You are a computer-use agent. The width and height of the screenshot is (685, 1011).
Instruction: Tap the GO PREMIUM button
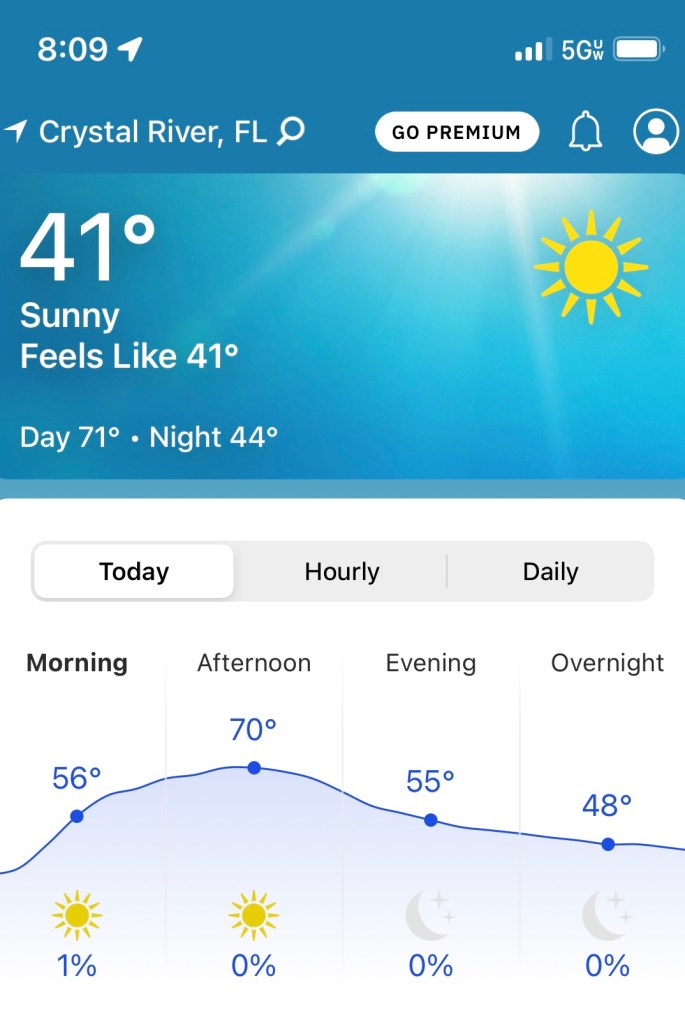coord(456,132)
